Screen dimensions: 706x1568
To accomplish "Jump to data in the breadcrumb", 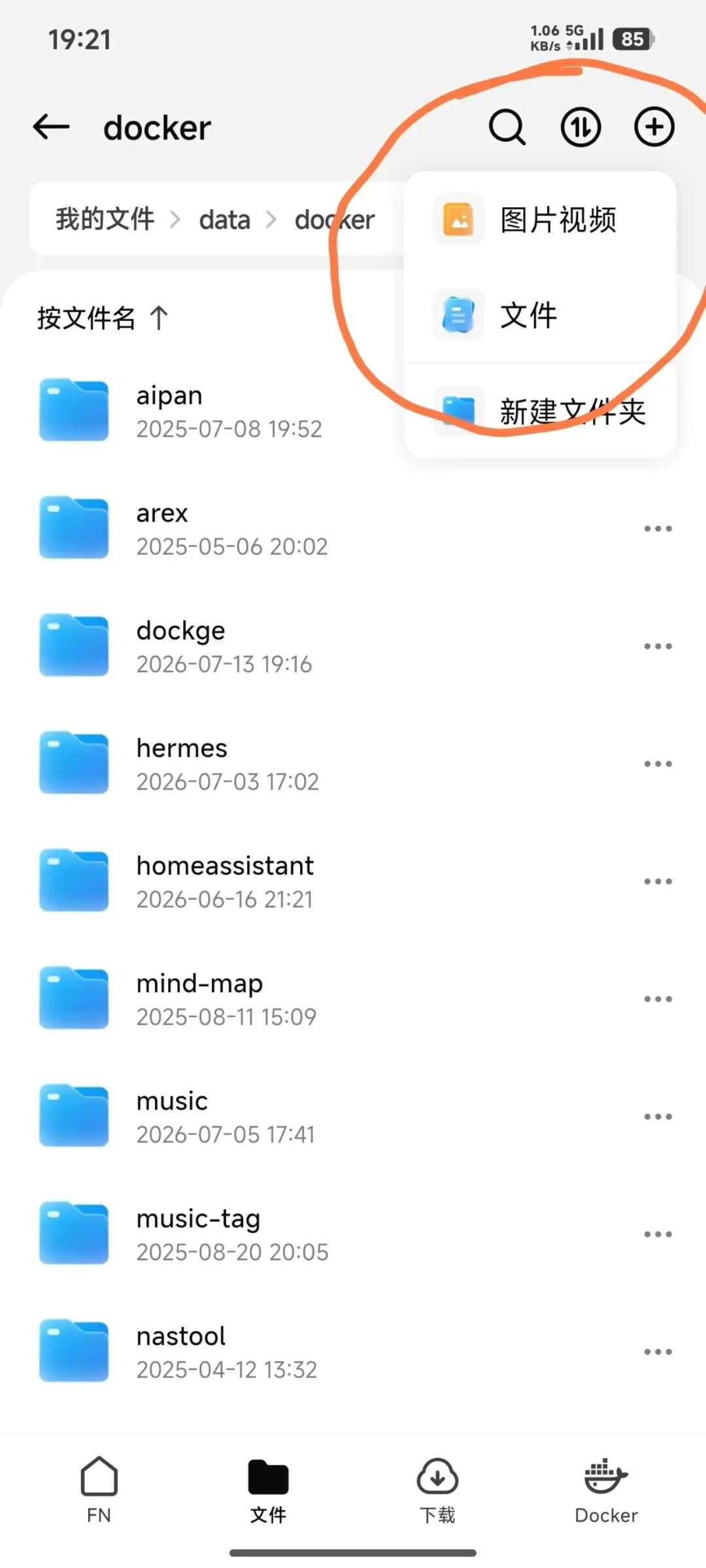I will 224,220.
